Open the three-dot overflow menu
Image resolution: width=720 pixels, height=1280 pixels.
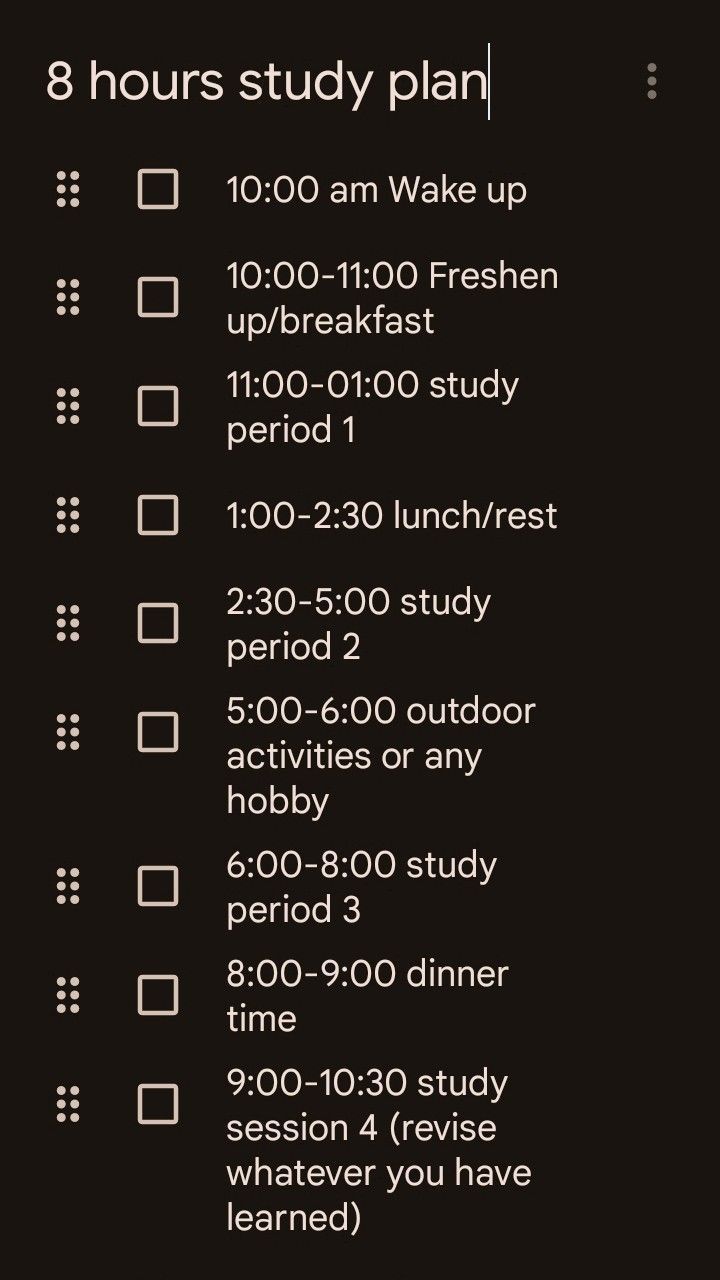[x=651, y=81]
